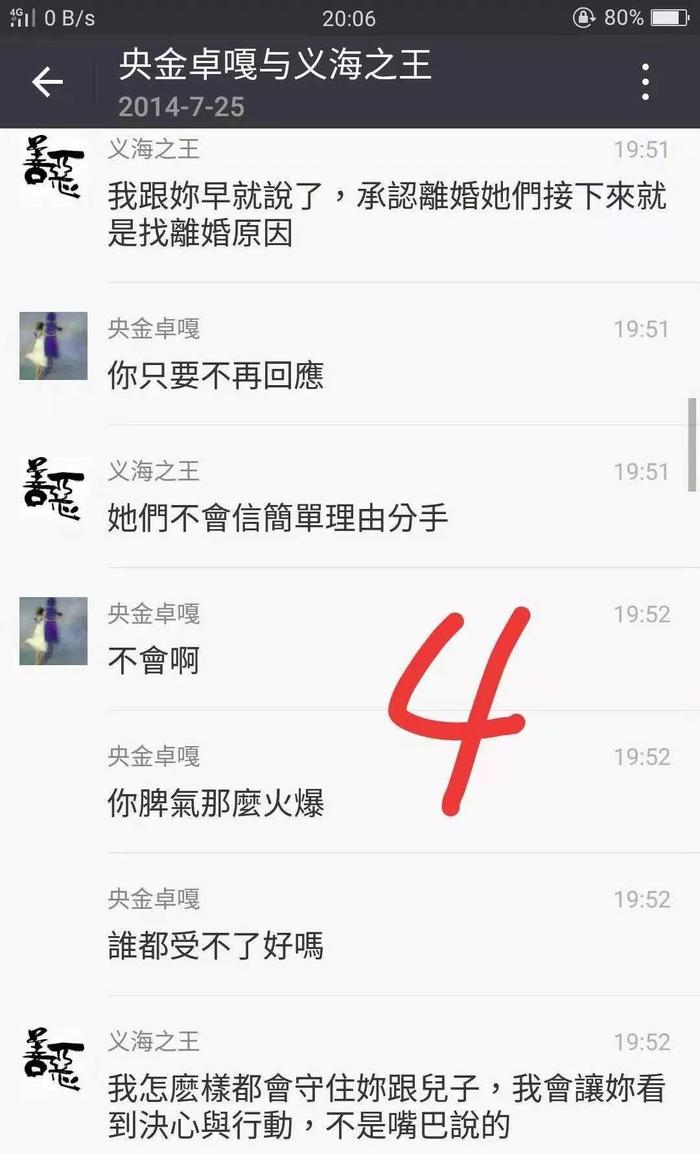Go back from the chat record
Viewport: 700px width, 1154px height.
point(48,82)
